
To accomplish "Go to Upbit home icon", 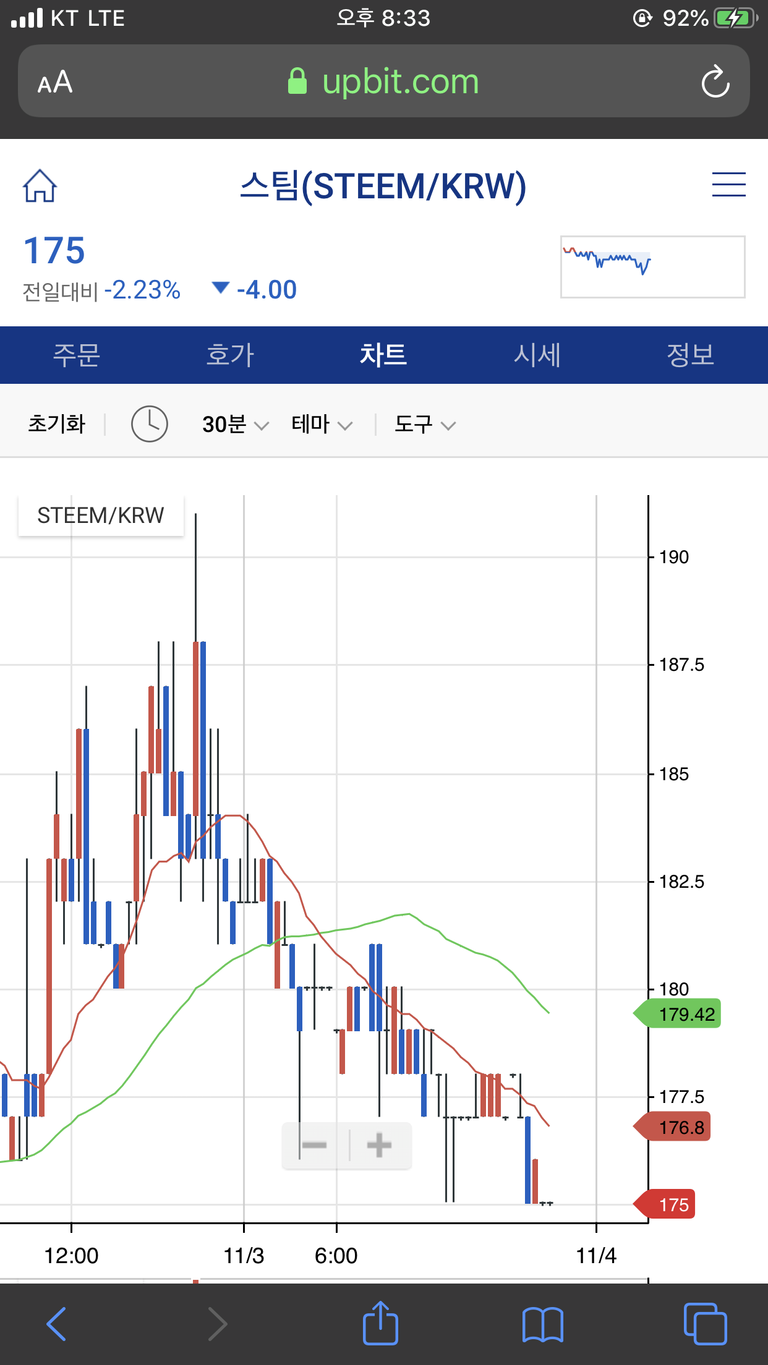I will point(40,186).
